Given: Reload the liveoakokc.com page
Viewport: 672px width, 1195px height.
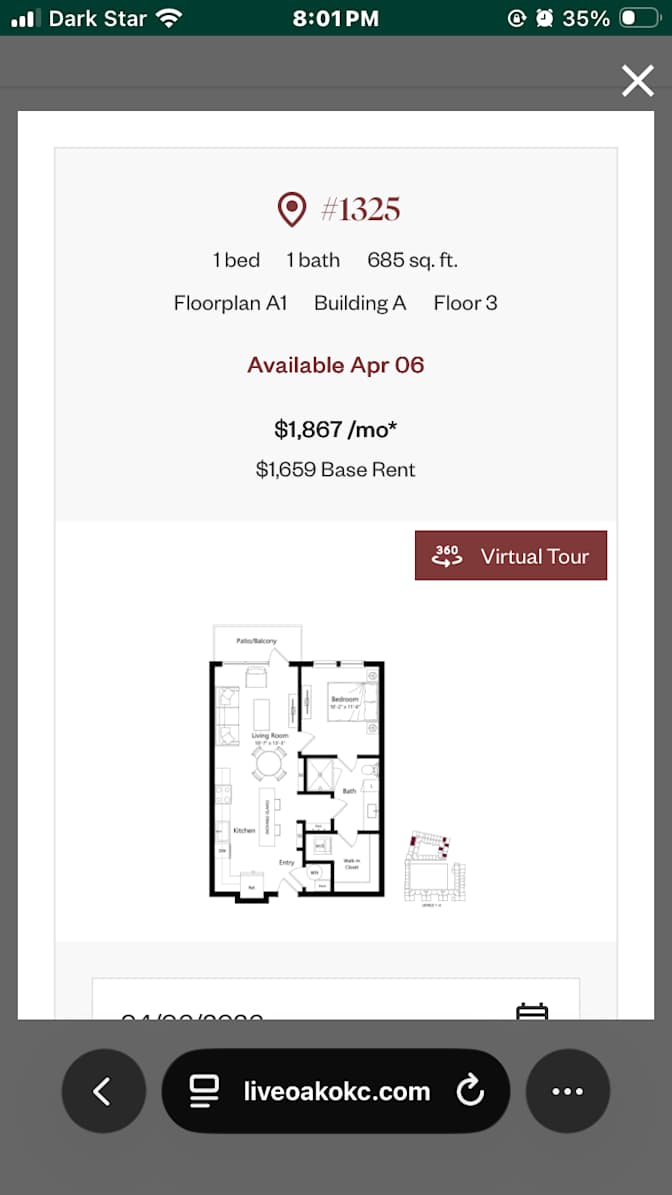Looking at the screenshot, I should (x=470, y=1091).
